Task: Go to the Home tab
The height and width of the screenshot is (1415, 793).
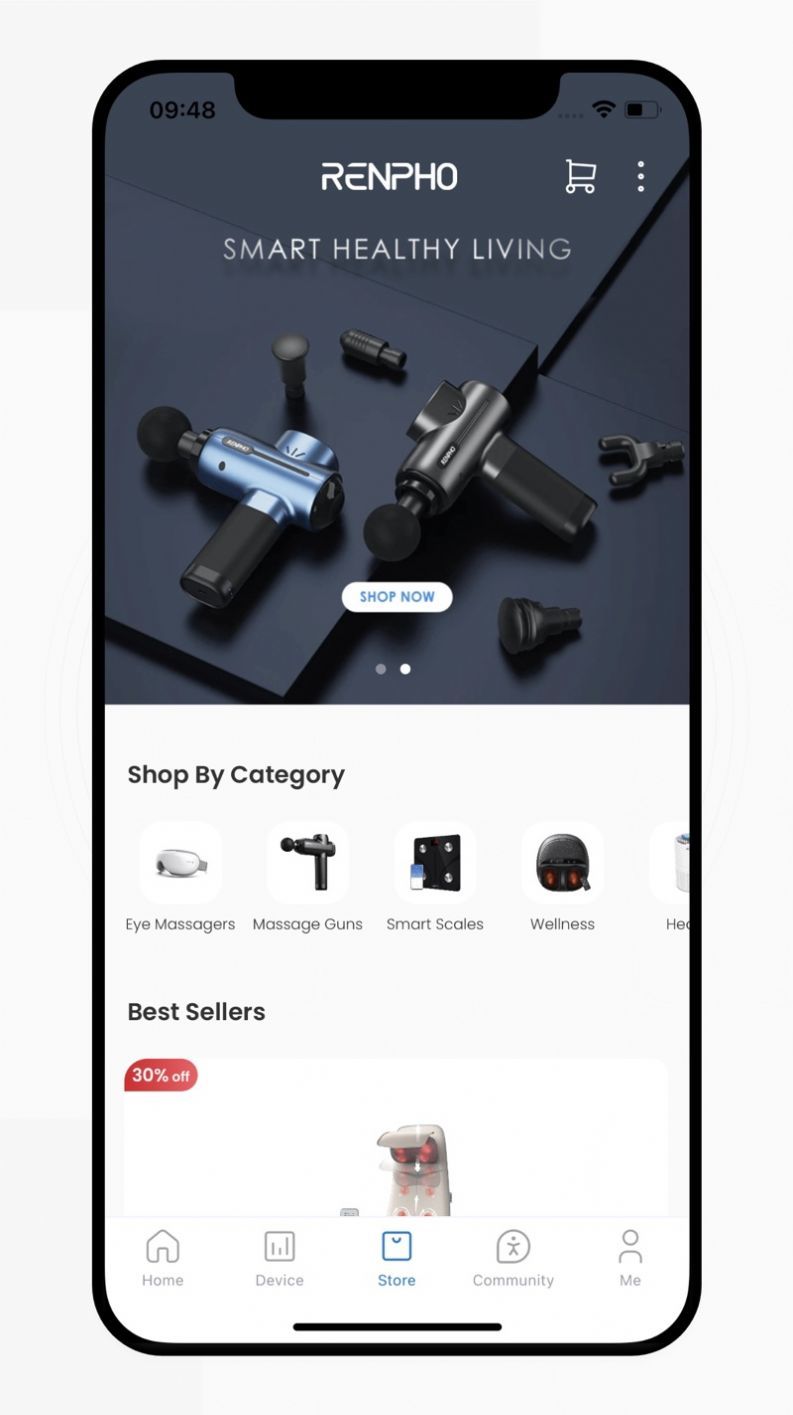Action: tap(162, 1258)
